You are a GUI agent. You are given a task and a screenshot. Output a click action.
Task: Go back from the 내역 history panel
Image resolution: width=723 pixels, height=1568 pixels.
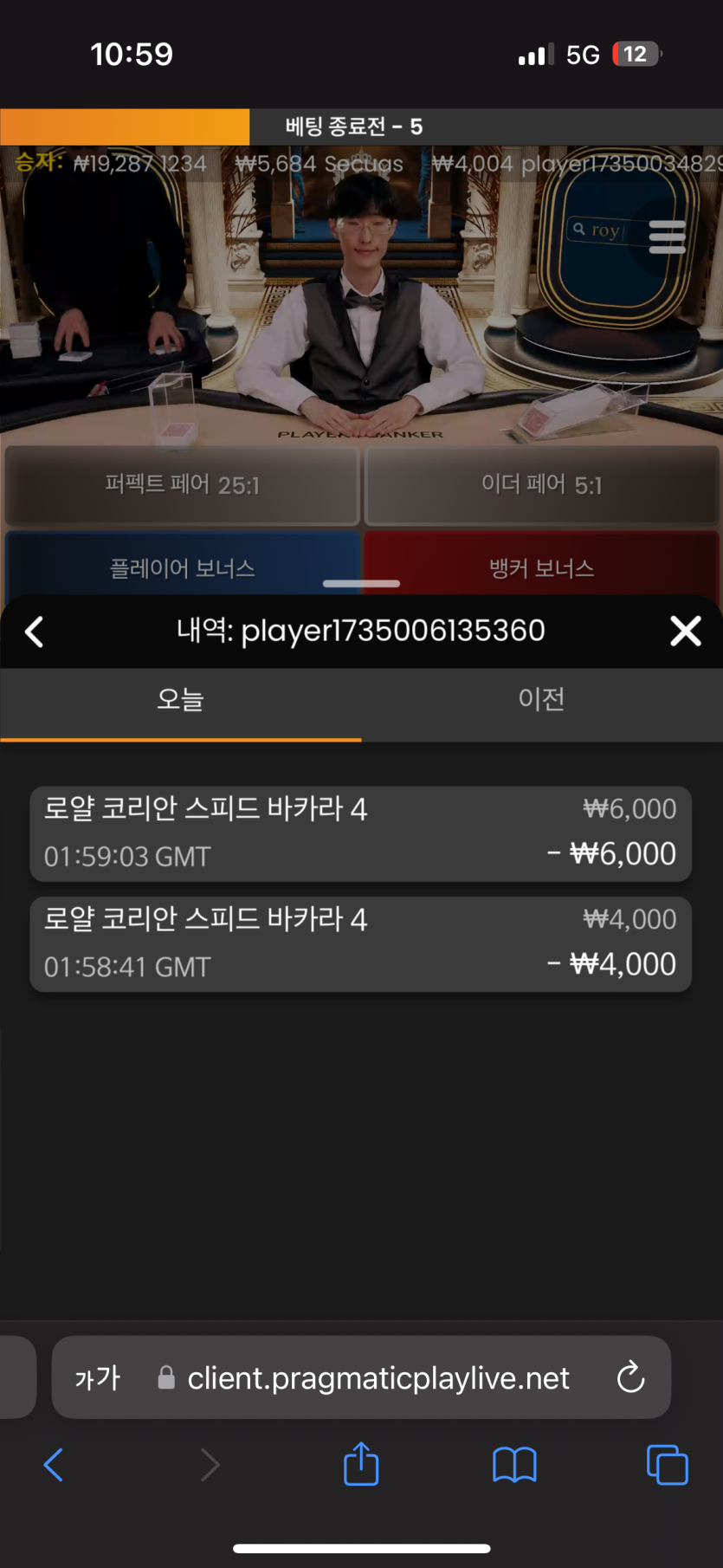(x=35, y=632)
